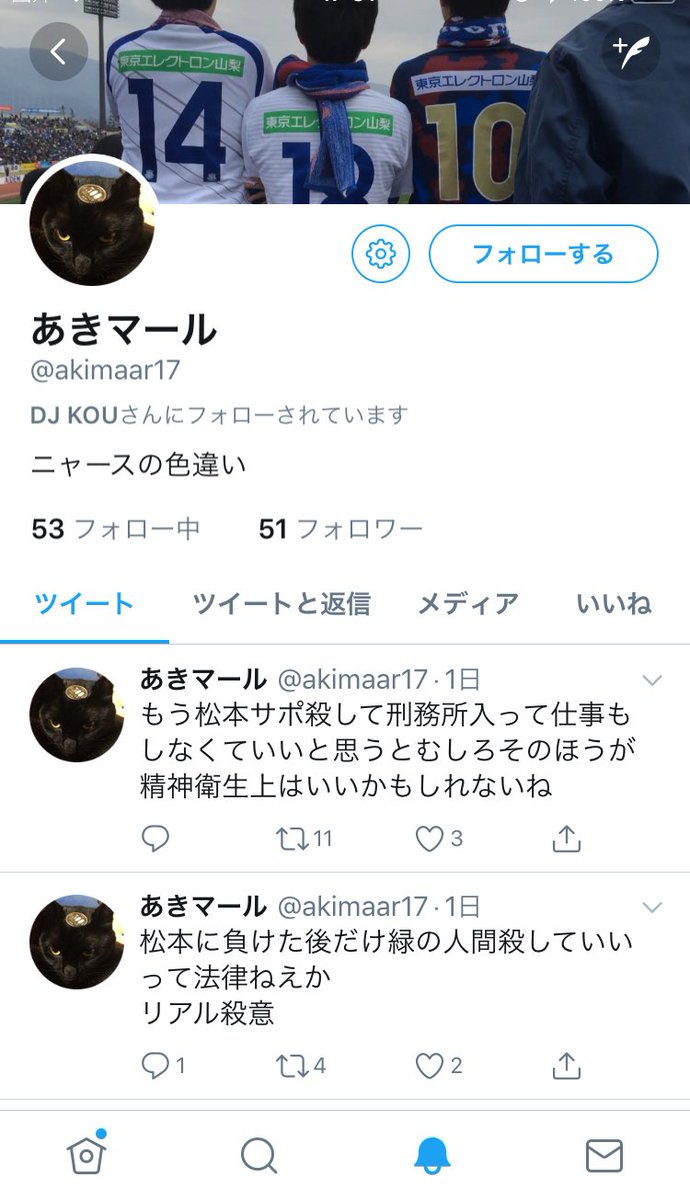Reply to the tweet mentioning 刑務所
The width and height of the screenshot is (690, 1200).
pyautogui.click(x=155, y=838)
